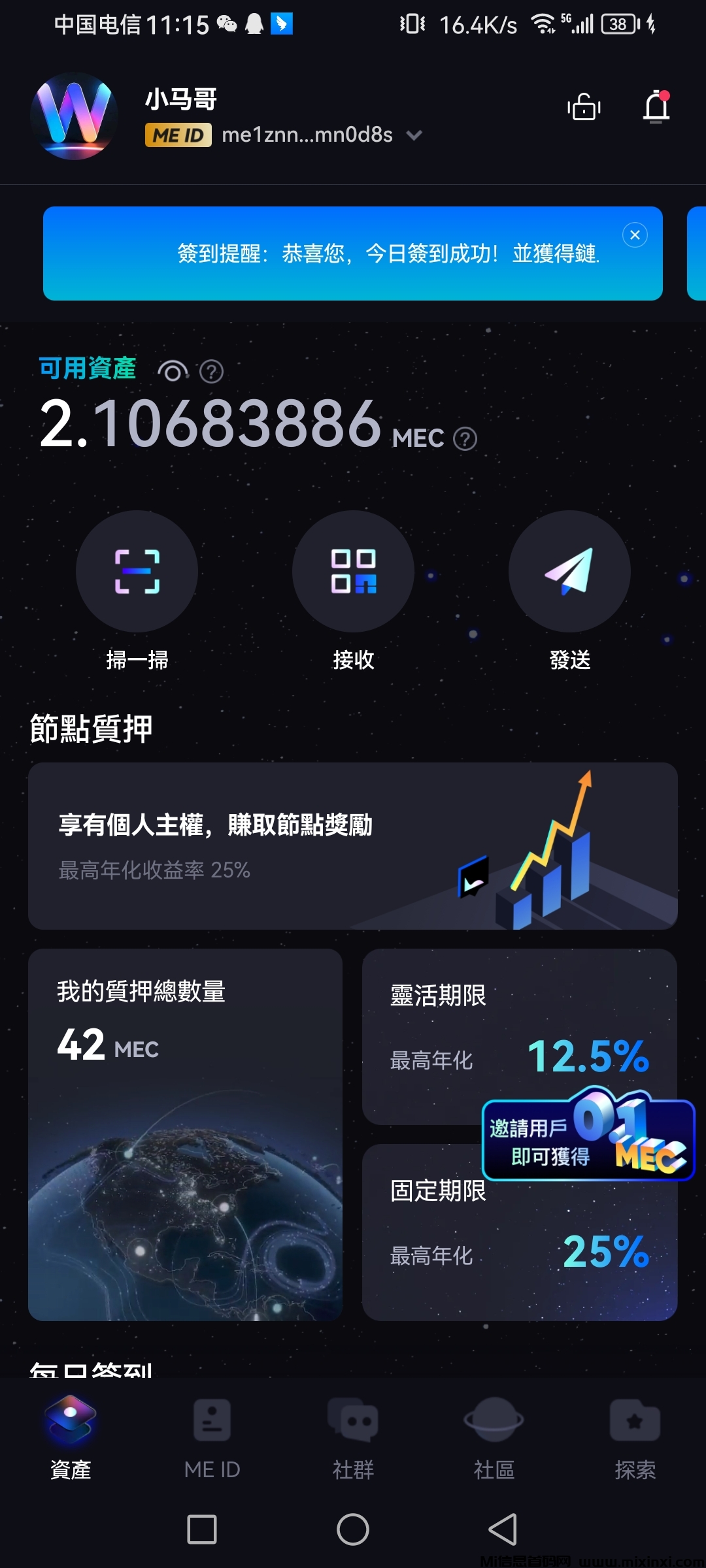Image resolution: width=706 pixels, height=1568 pixels.
Task: Tap the 接收 receive QR icon
Action: 352,570
